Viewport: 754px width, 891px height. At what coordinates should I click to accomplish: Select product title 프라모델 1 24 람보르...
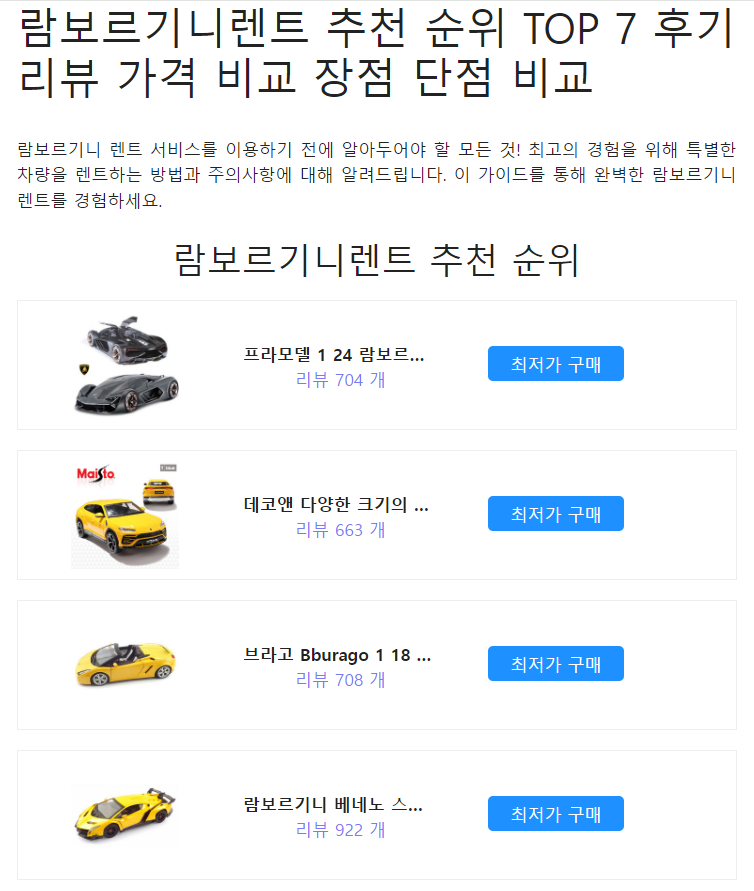[x=334, y=355]
